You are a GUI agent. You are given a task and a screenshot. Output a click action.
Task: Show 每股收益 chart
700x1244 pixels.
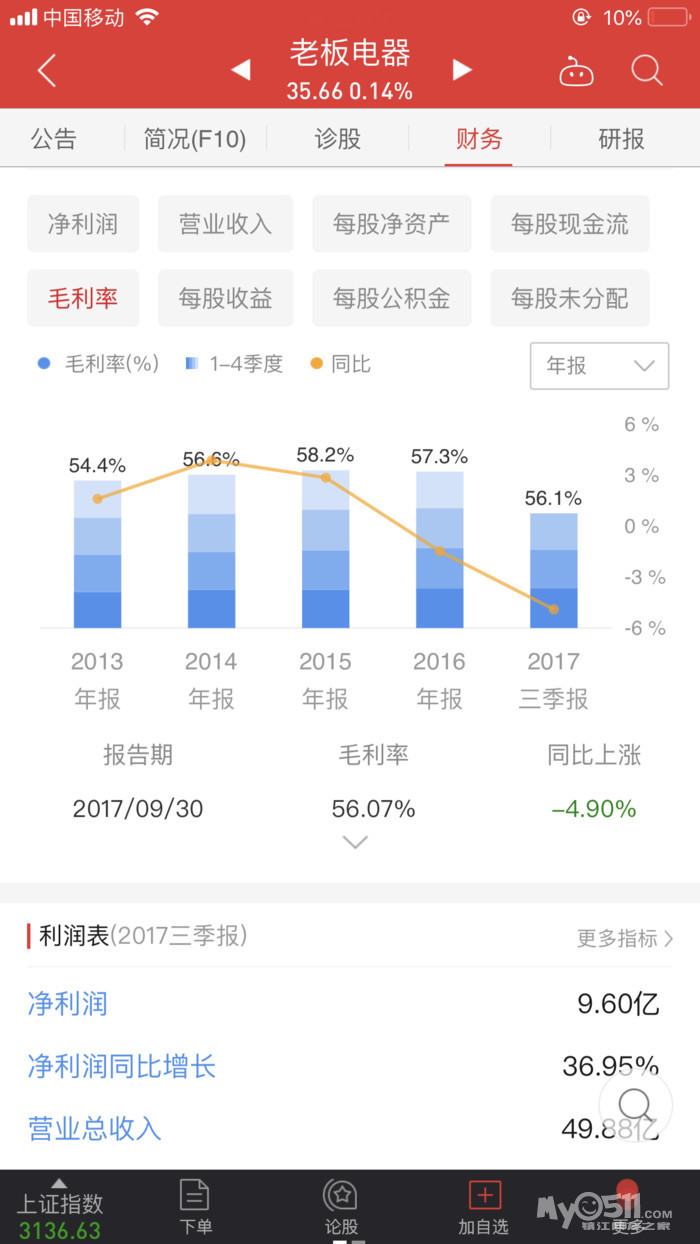coord(225,297)
